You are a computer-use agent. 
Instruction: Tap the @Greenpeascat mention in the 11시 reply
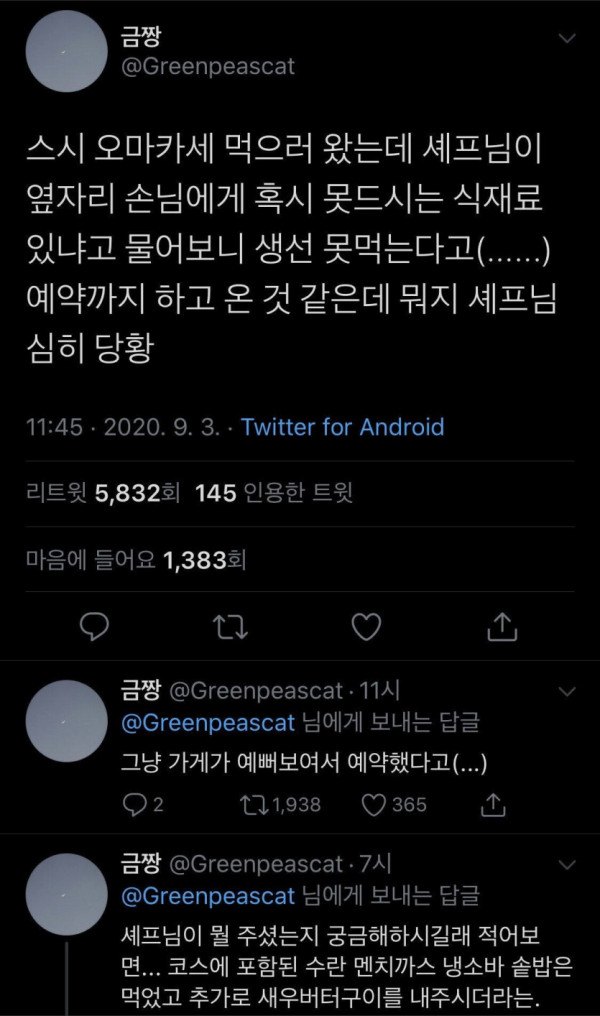[208, 722]
